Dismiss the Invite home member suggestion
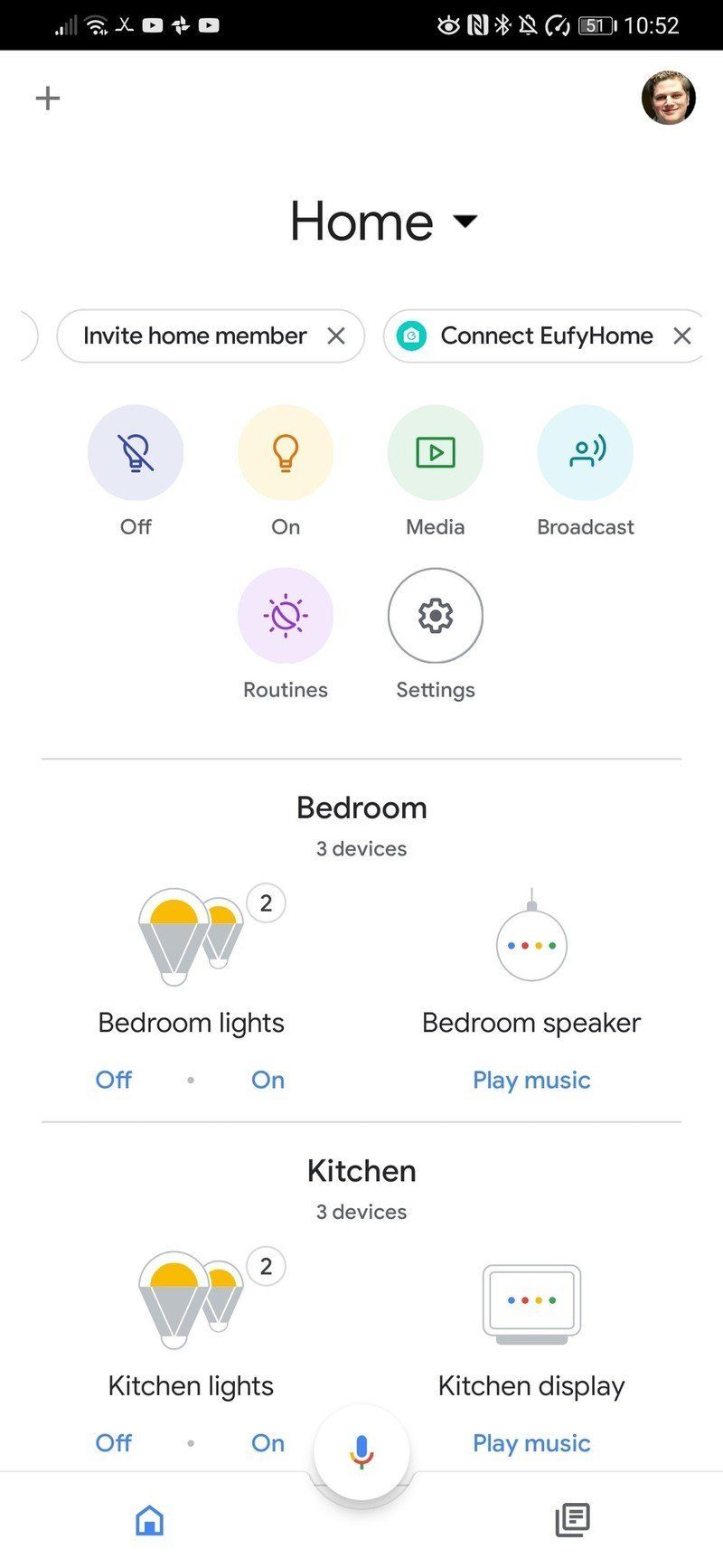Image resolution: width=723 pixels, height=1568 pixels. 336,336
